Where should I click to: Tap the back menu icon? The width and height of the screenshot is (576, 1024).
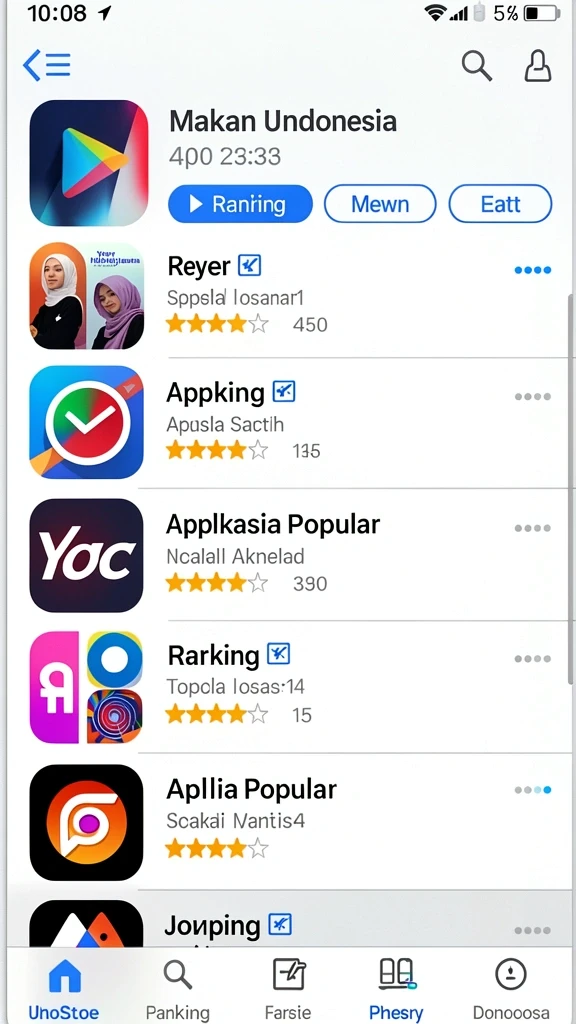[x=46, y=66]
